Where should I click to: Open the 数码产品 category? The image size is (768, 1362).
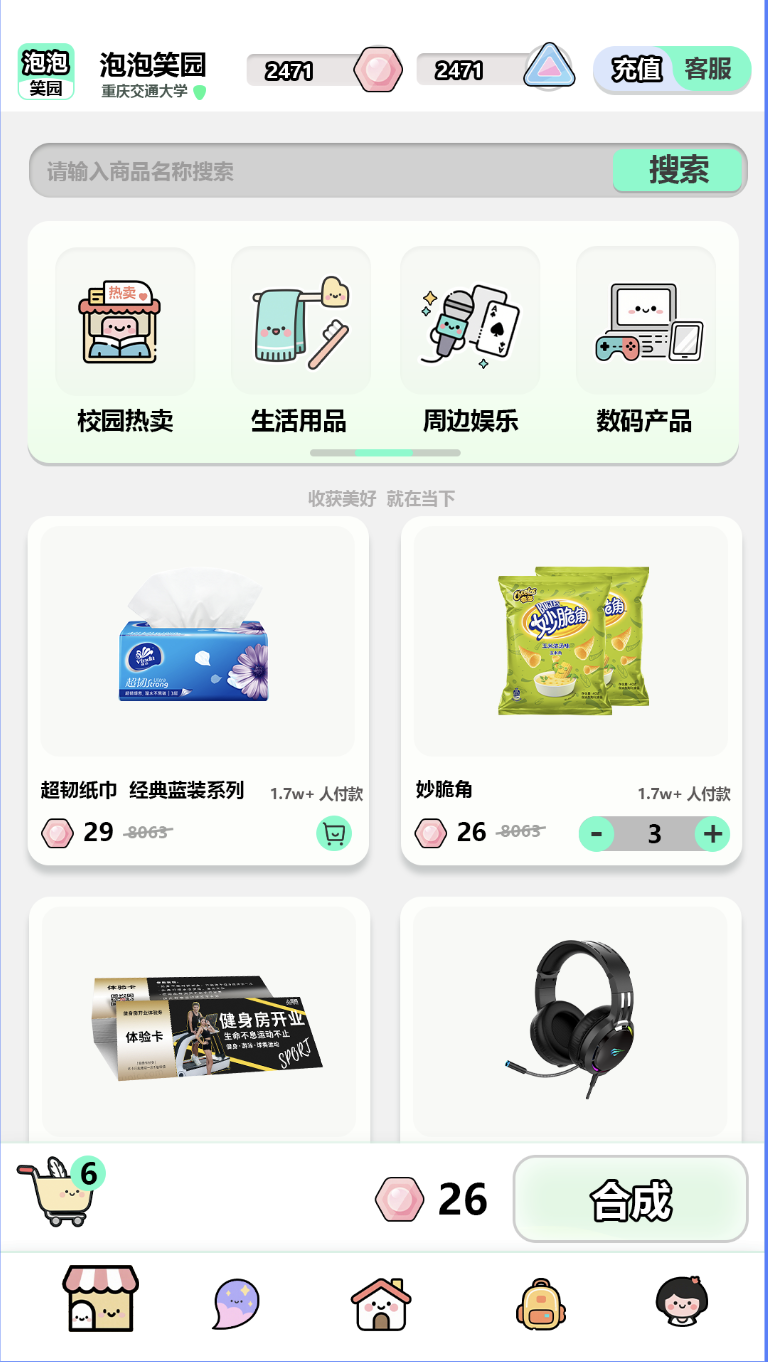coord(645,340)
